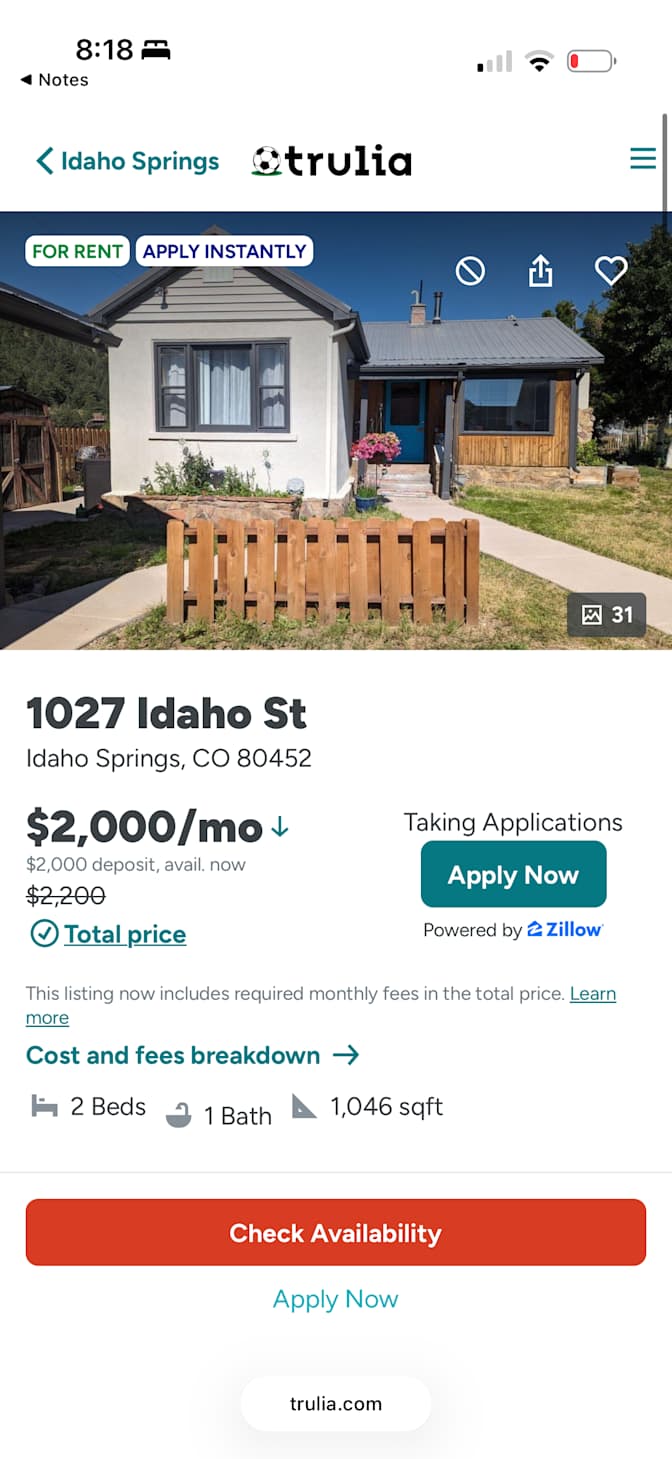Go back to Idaho Springs results
Image resolution: width=672 pixels, height=1459 pixels.
(x=127, y=161)
